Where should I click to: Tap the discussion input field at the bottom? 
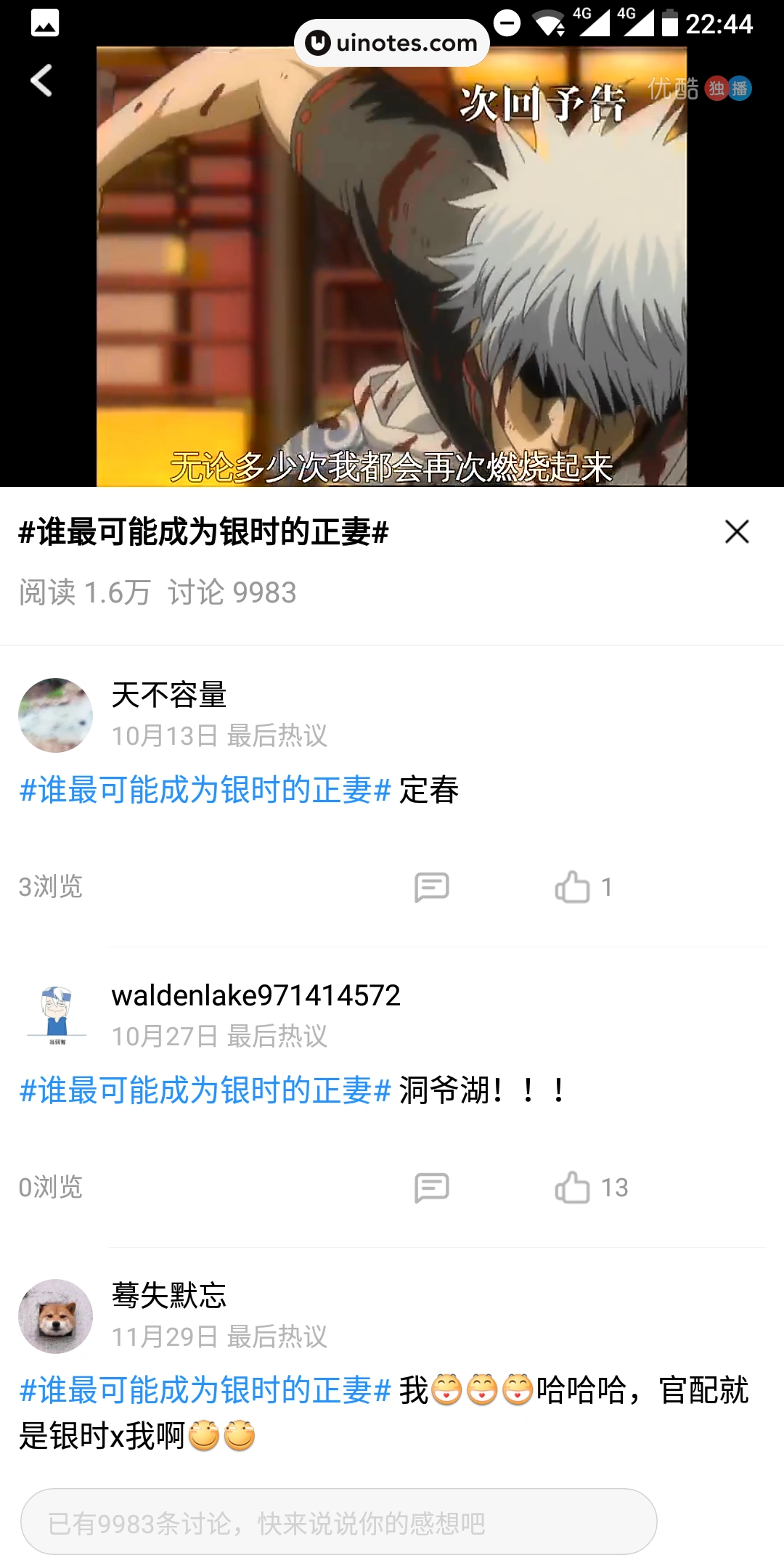338,1522
